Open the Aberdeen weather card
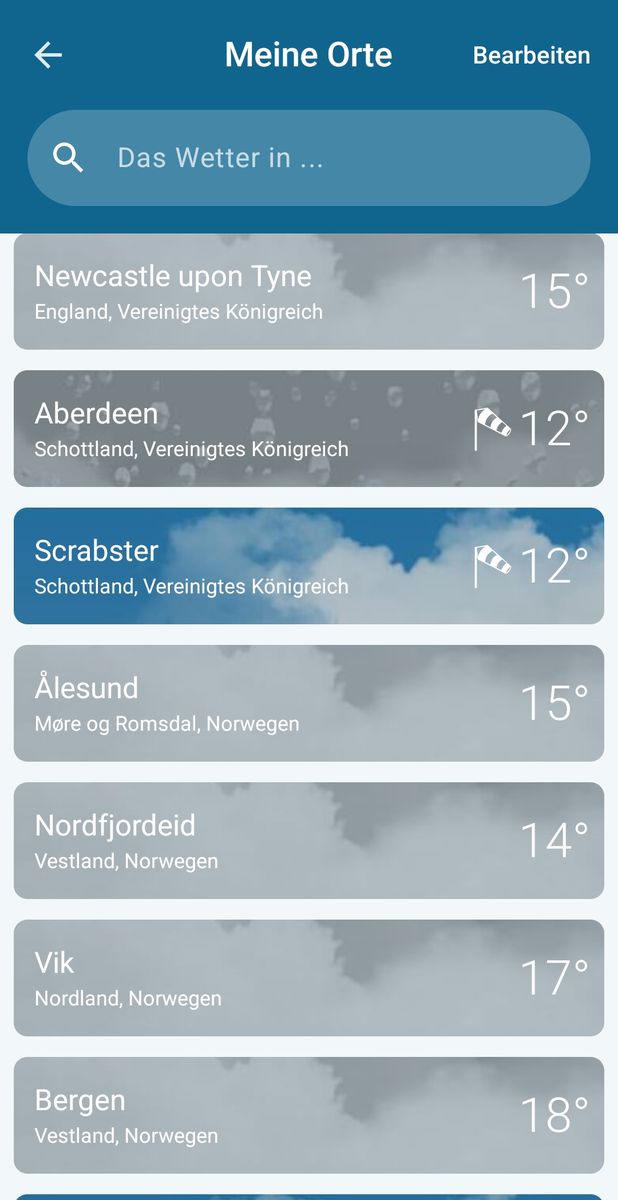Screen dimensions: 618x1200 [x=309, y=429]
